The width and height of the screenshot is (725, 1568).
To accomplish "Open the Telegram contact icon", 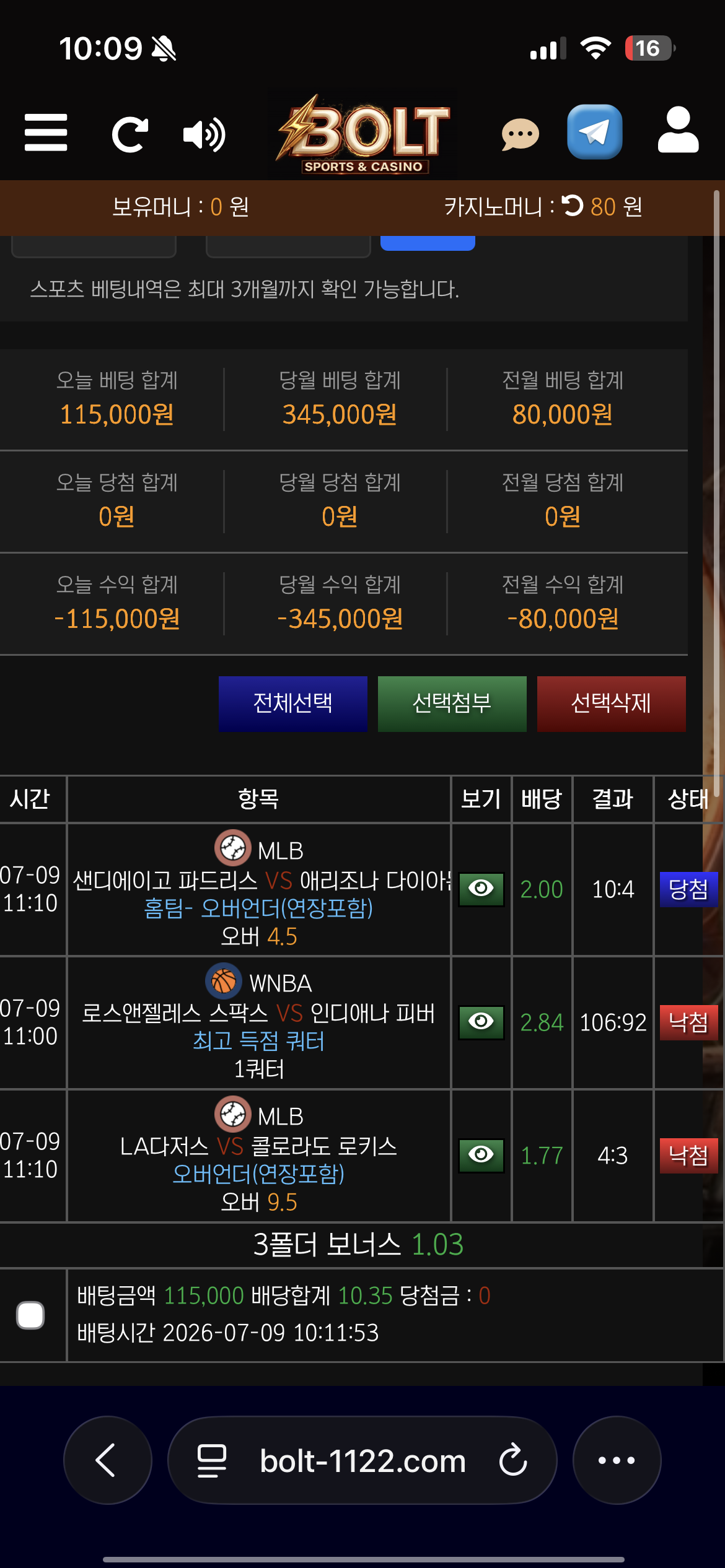I will [594, 132].
